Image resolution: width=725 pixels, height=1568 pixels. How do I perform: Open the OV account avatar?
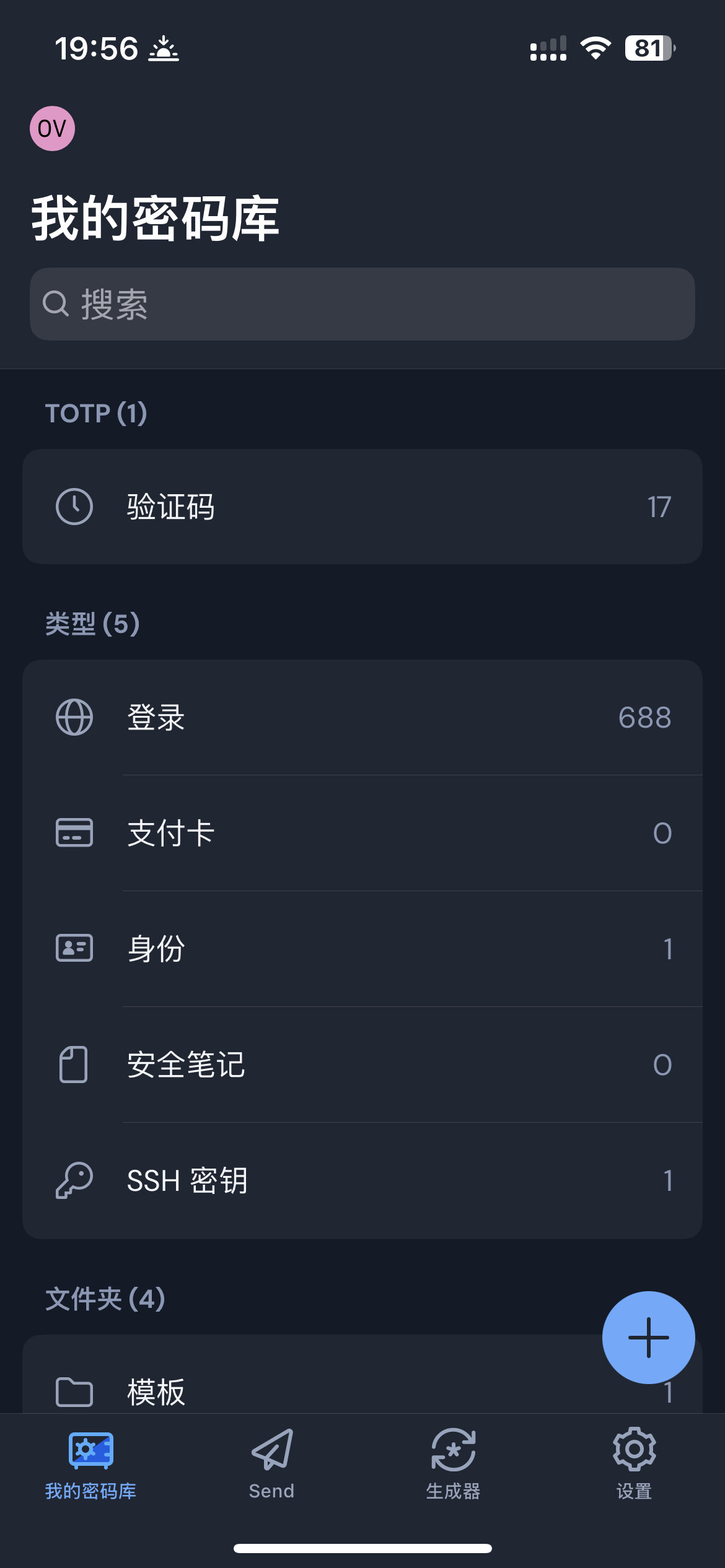click(x=53, y=129)
